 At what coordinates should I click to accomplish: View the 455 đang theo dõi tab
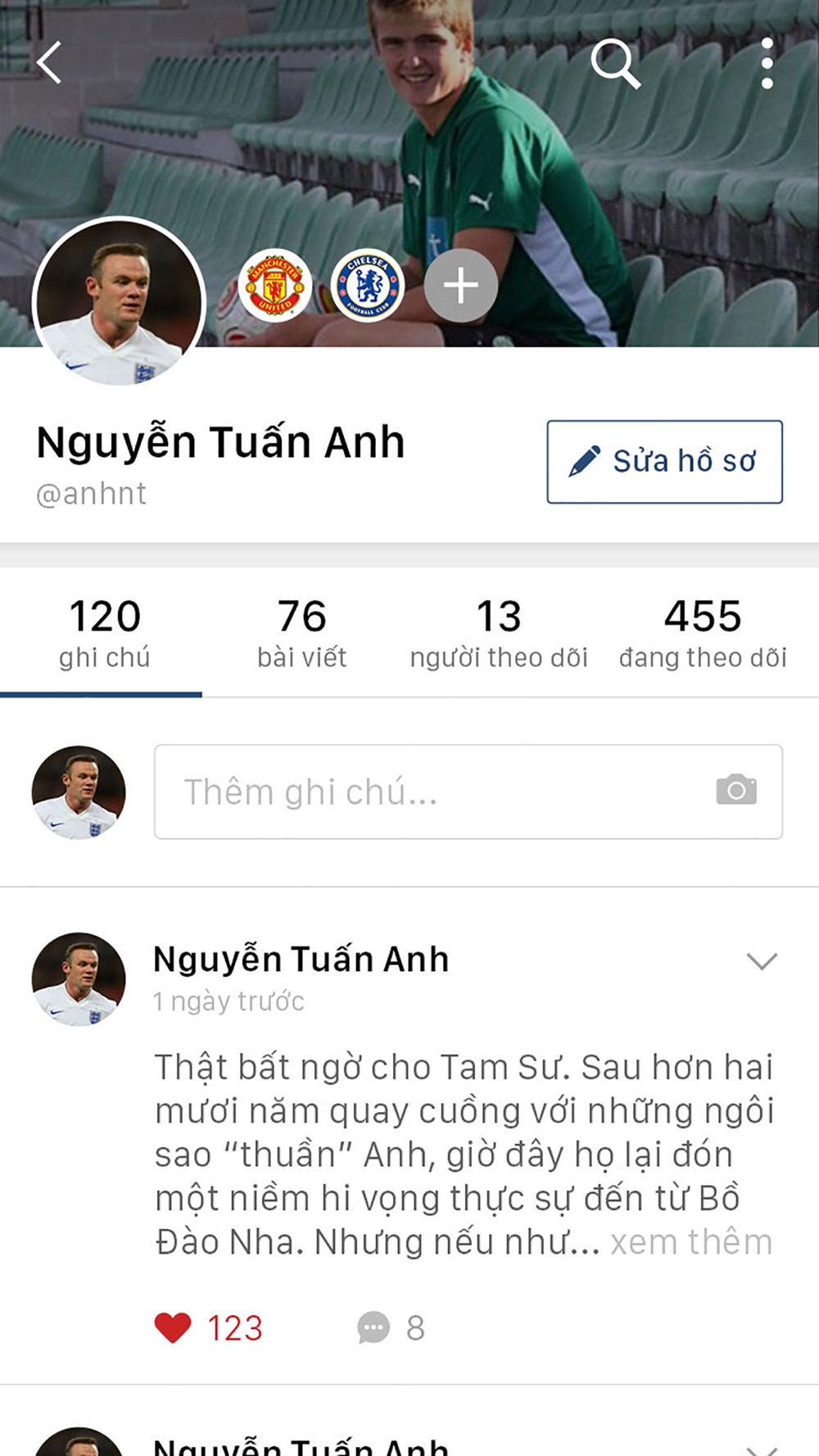pyautogui.click(x=703, y=633)
